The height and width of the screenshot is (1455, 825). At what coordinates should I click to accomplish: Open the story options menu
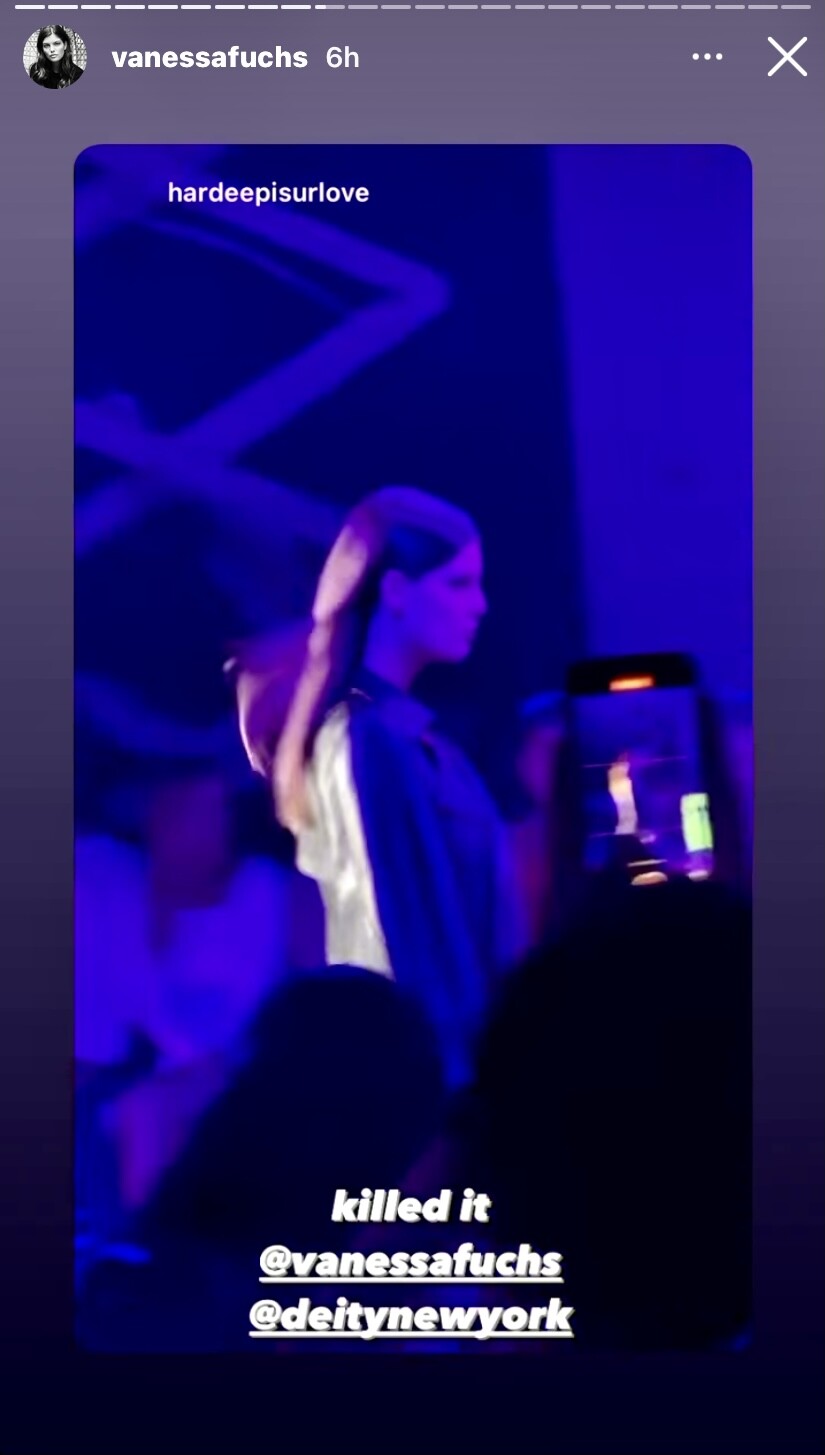pos(707,57)
